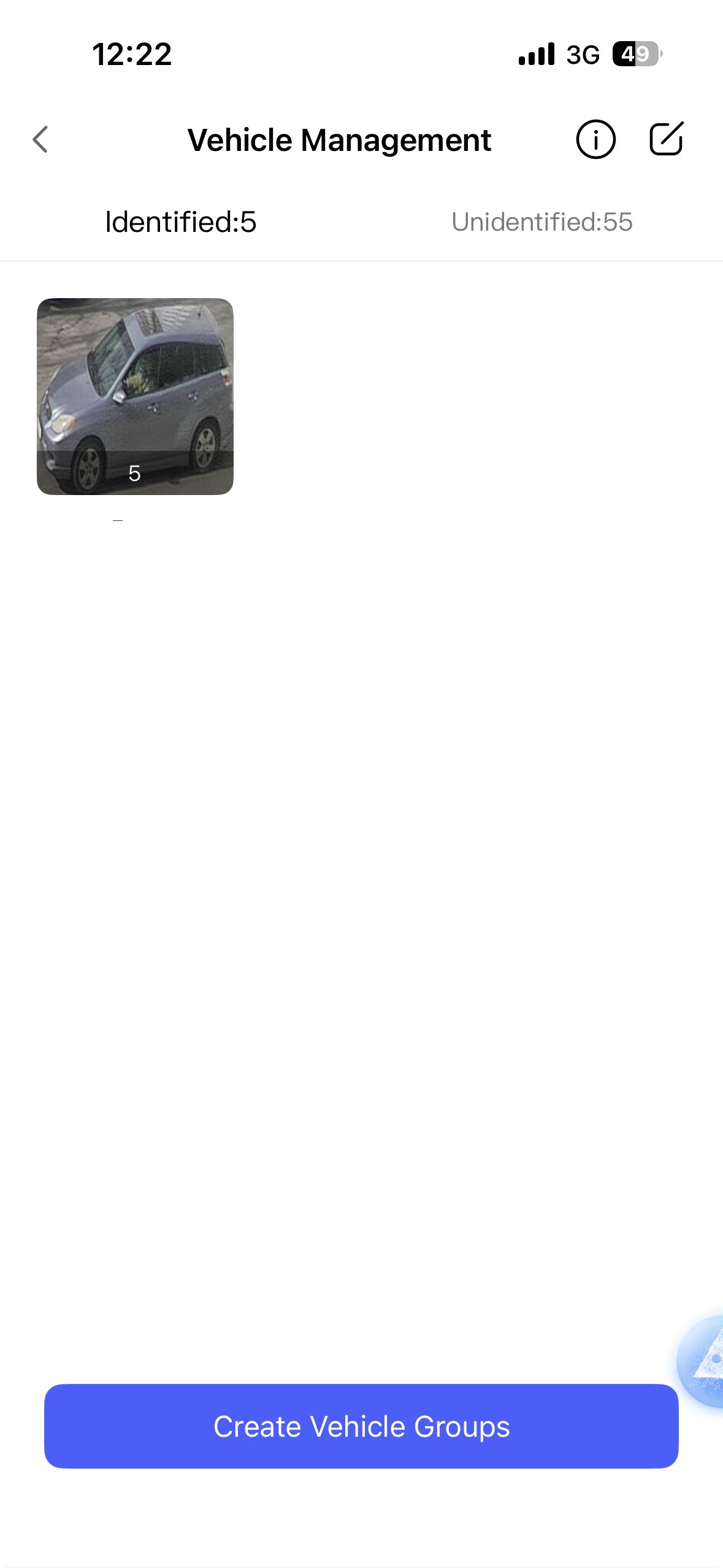Tap the edit pencil icon
This screenshot has height=1568, width=723.
pyautogui.click(x=665, y=139)
